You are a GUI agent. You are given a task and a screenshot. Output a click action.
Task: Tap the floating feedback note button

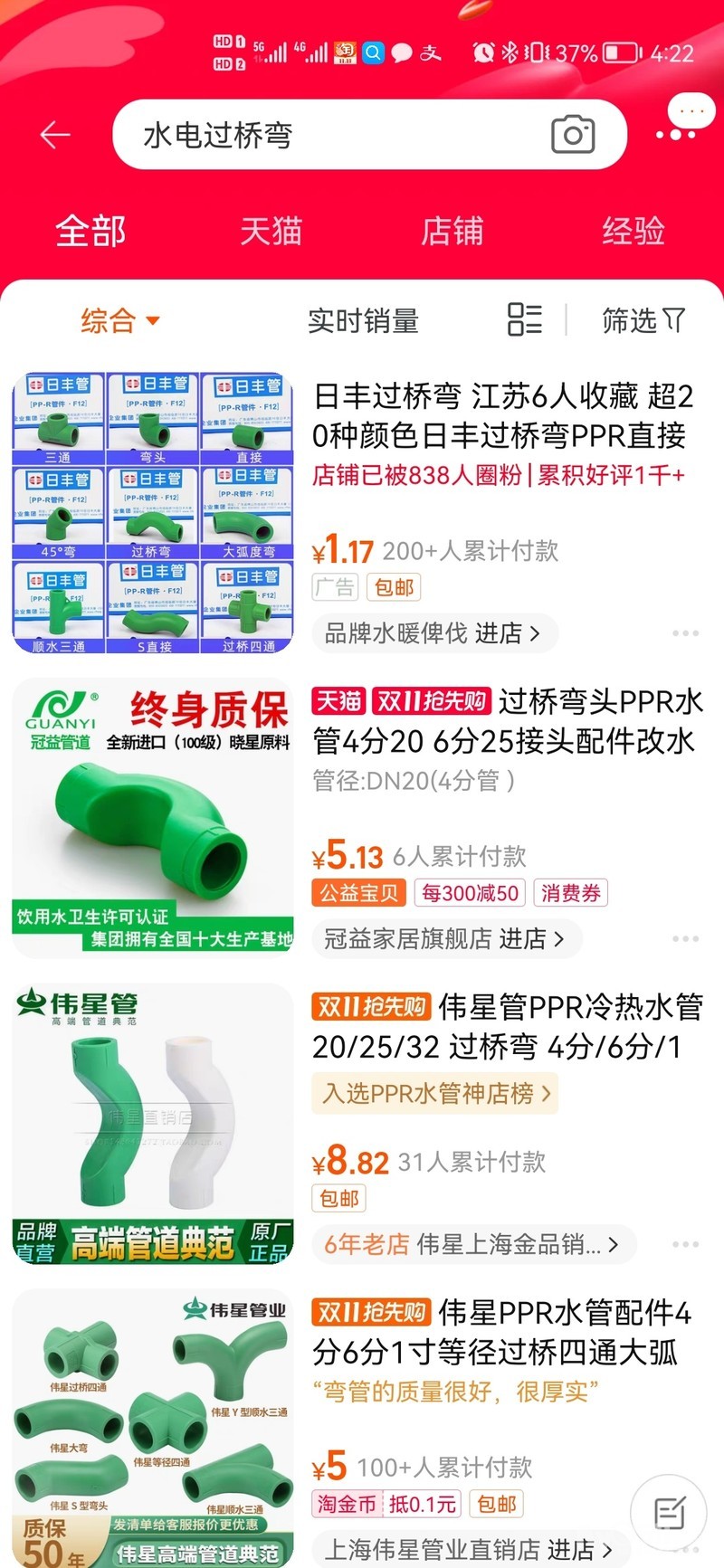[669, 1512]
